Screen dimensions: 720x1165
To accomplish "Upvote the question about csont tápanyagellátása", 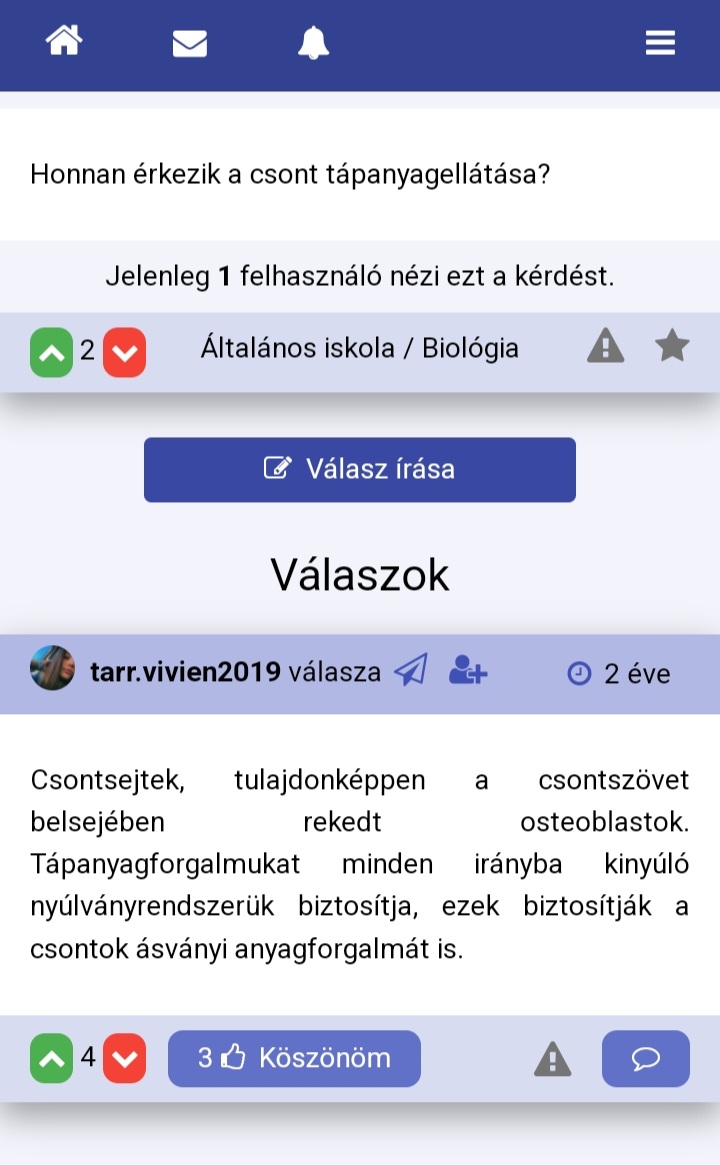I will pyautogui.click(x=52, y=352).
